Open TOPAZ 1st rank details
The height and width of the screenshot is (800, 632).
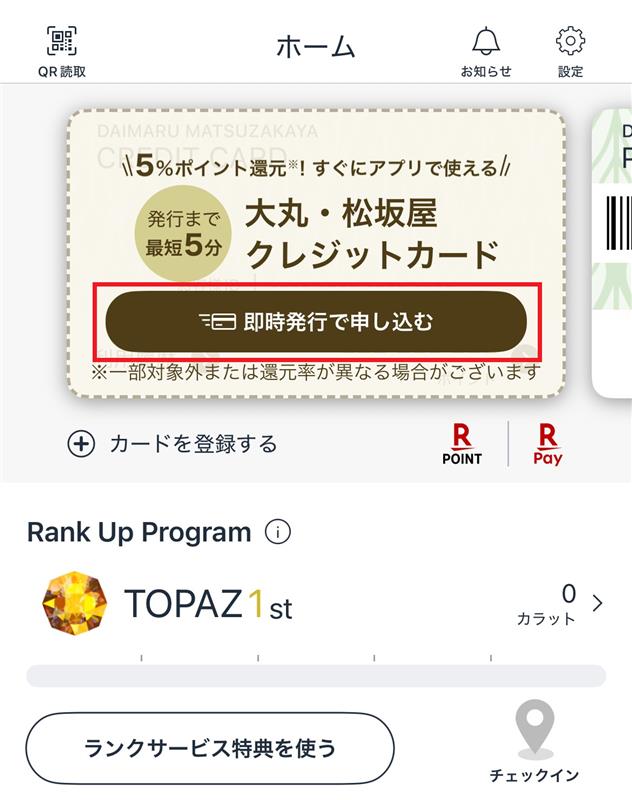pos(320,604)
